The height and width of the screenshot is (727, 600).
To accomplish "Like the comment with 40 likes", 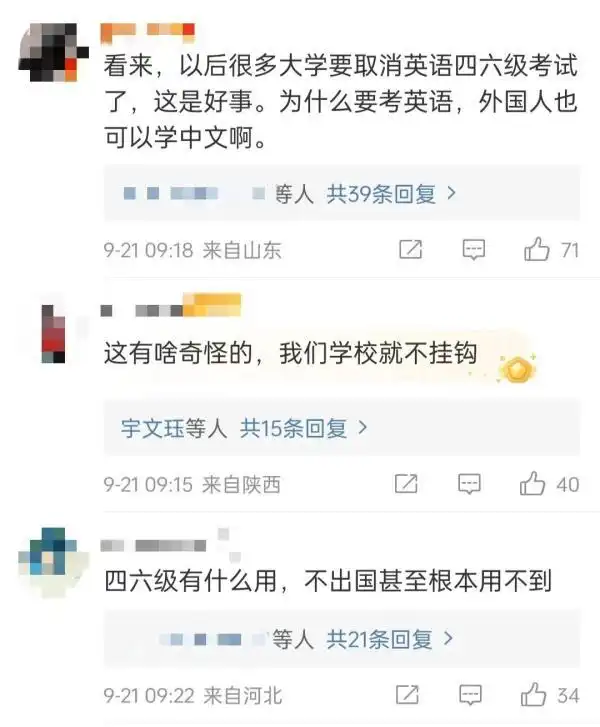I will [x=533, y=485].
